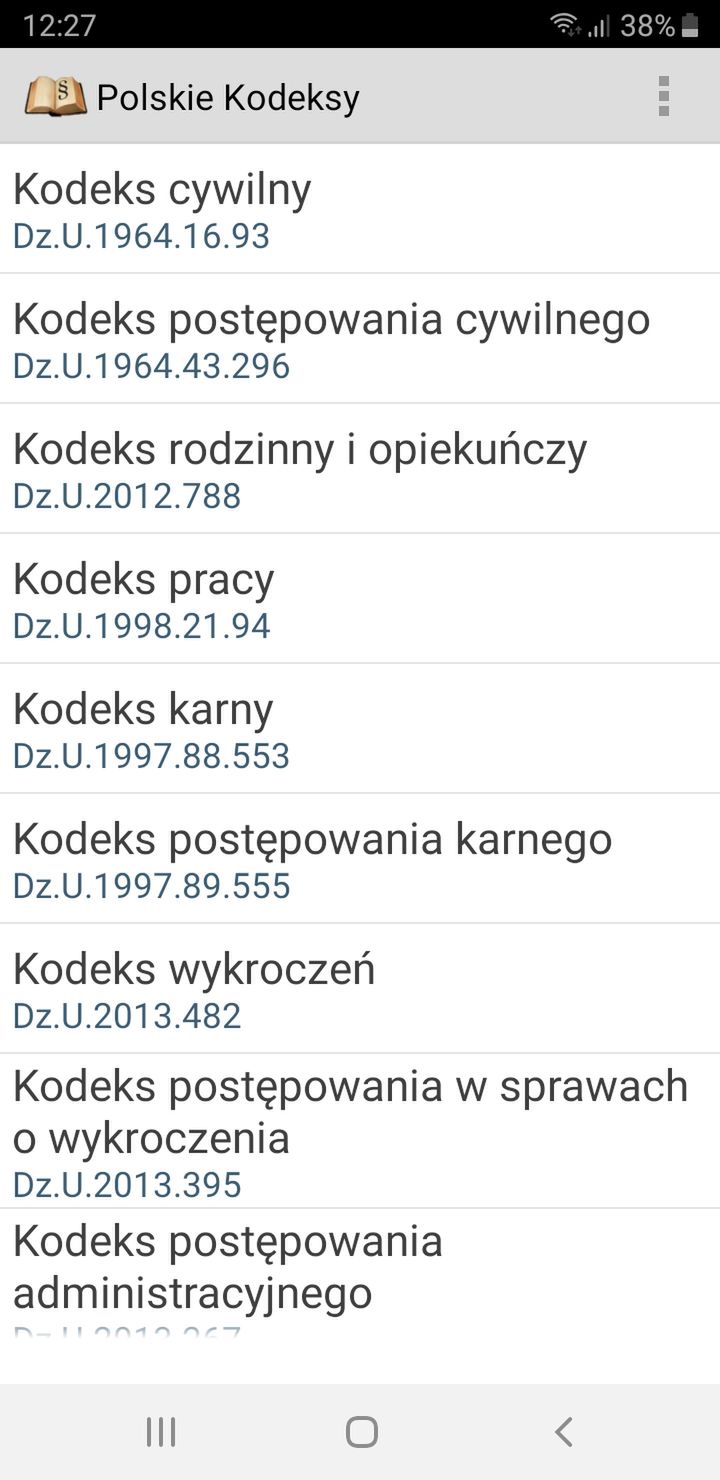This screenshot has width=720, height=1480.
Task: Open Kodeks cywilny
Action: click(360, 209)
